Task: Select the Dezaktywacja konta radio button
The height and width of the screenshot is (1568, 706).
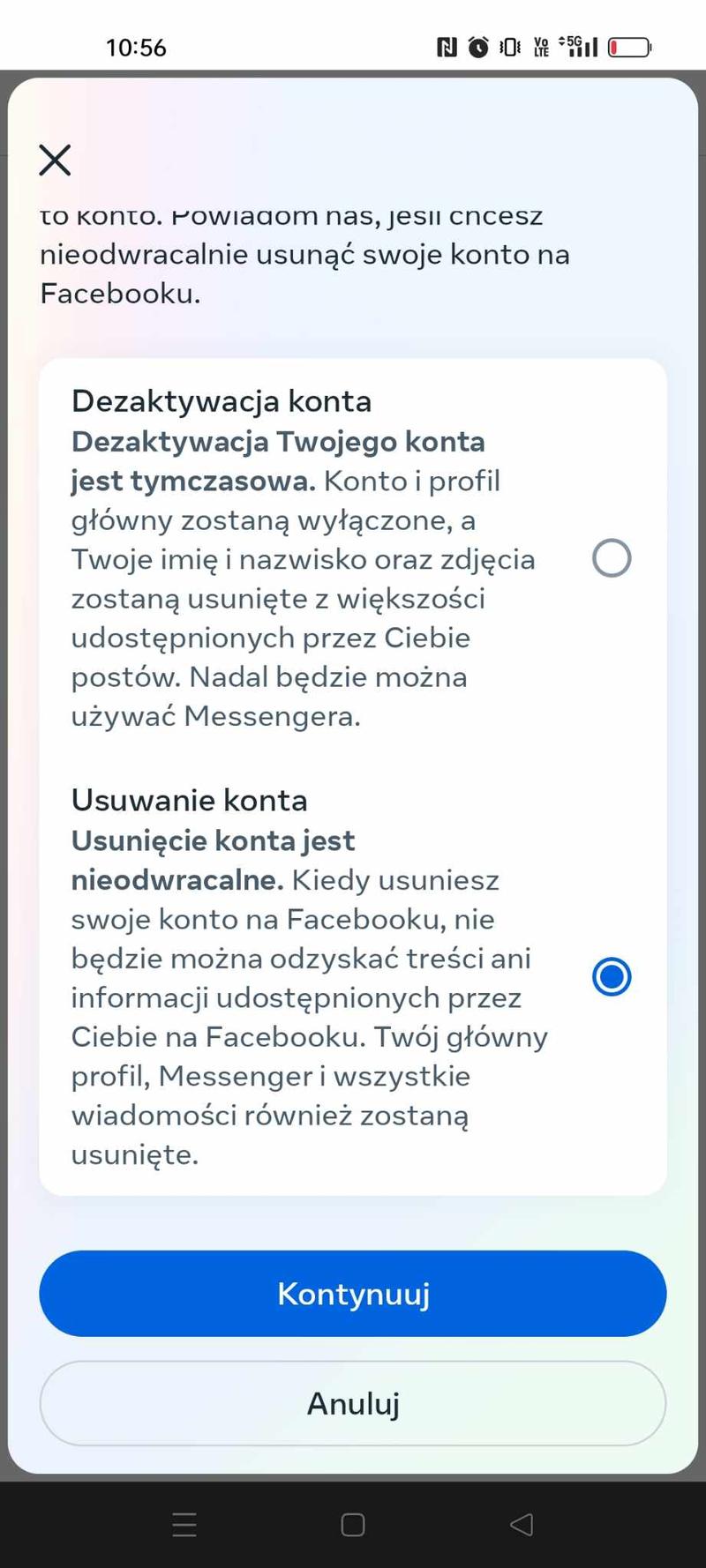Action: tap(611, 558)
